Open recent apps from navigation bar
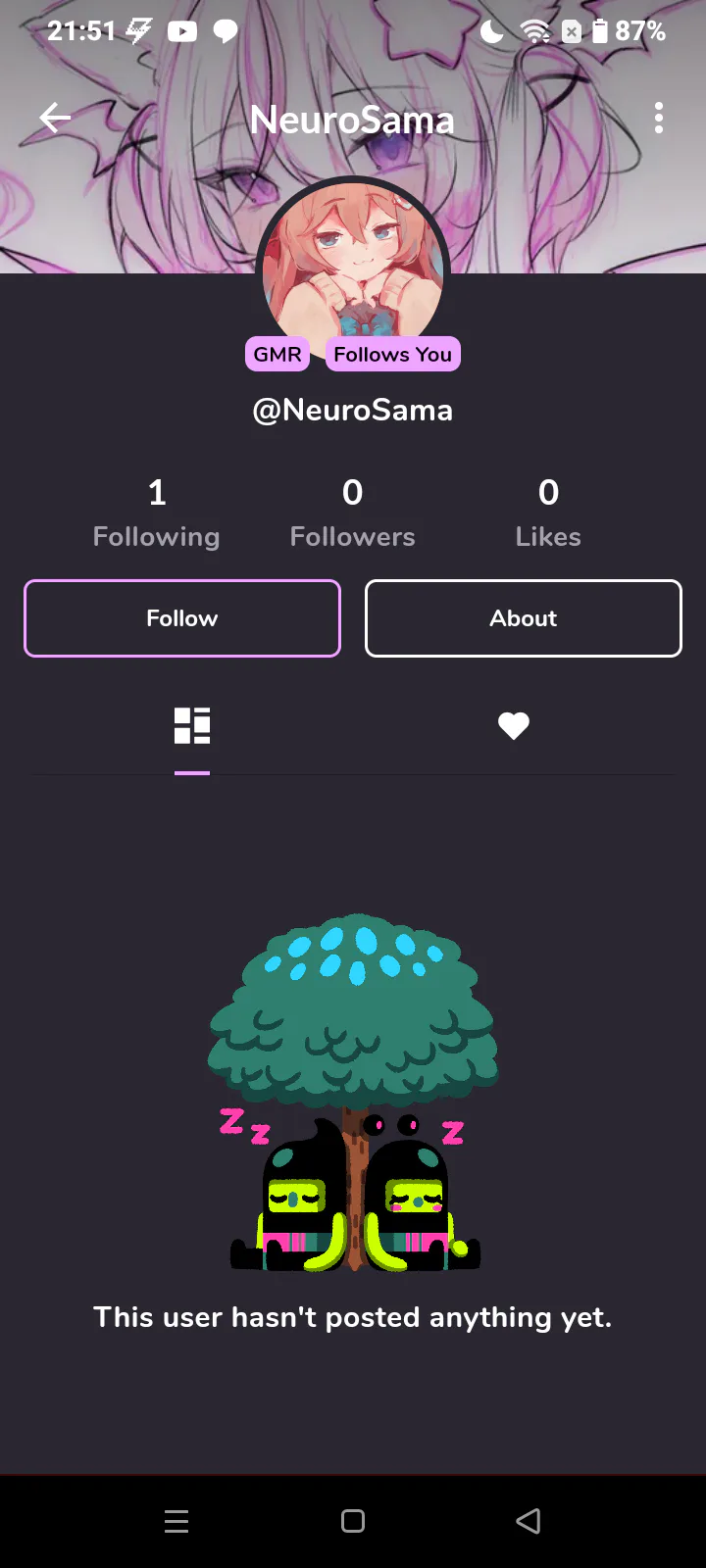Screen dimensions: 706x1568 (176, 1521)
